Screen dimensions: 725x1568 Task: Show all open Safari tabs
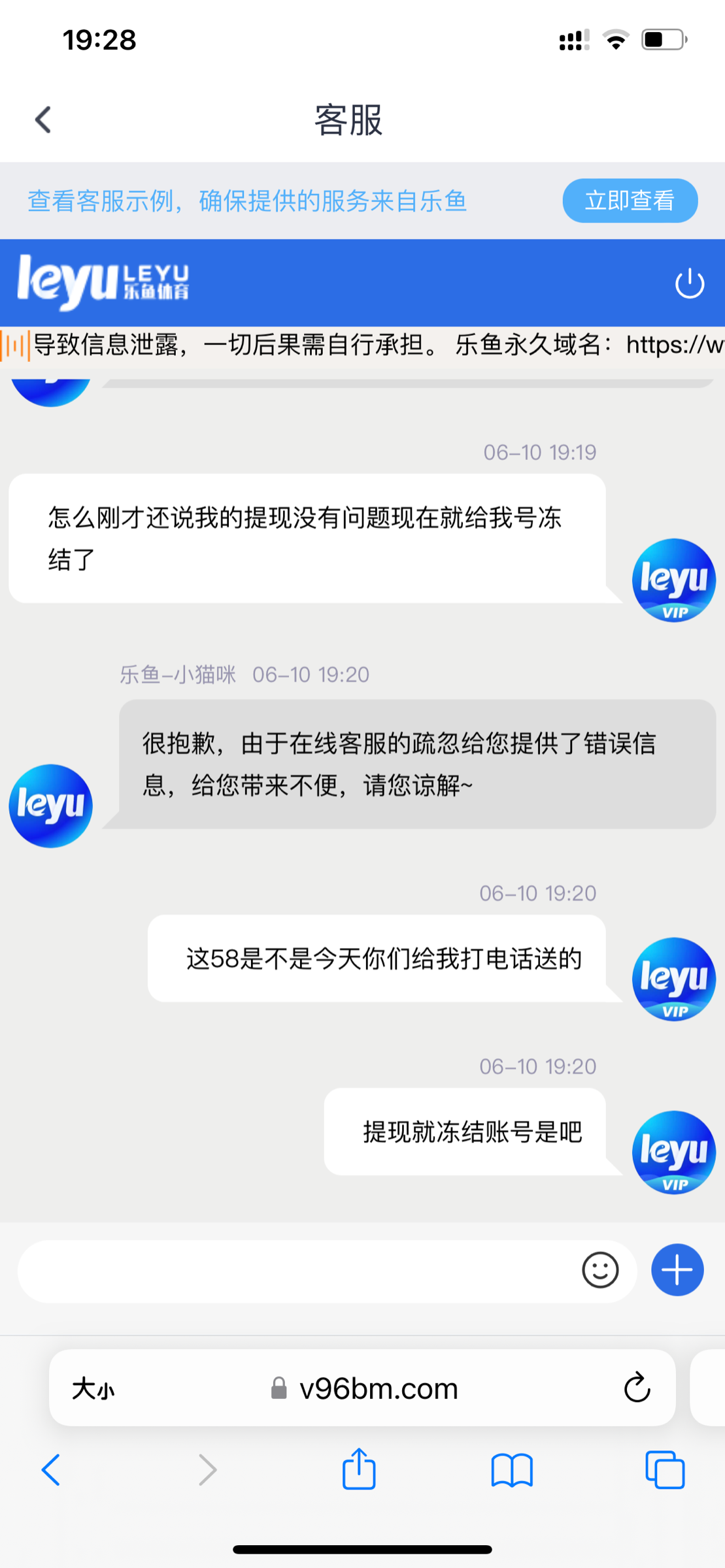coord(664,1470)
